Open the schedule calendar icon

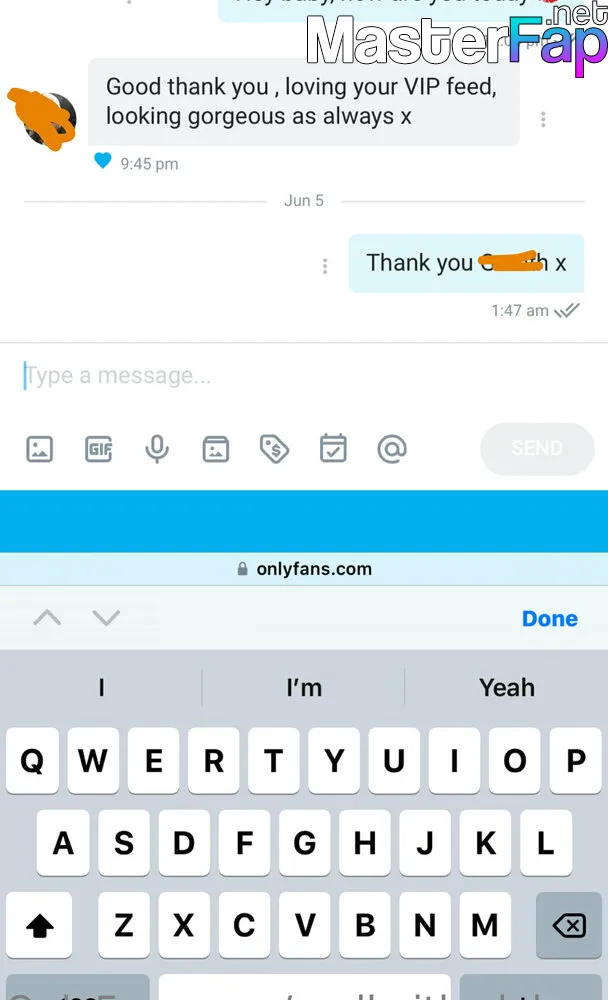(x=333, y=448)
